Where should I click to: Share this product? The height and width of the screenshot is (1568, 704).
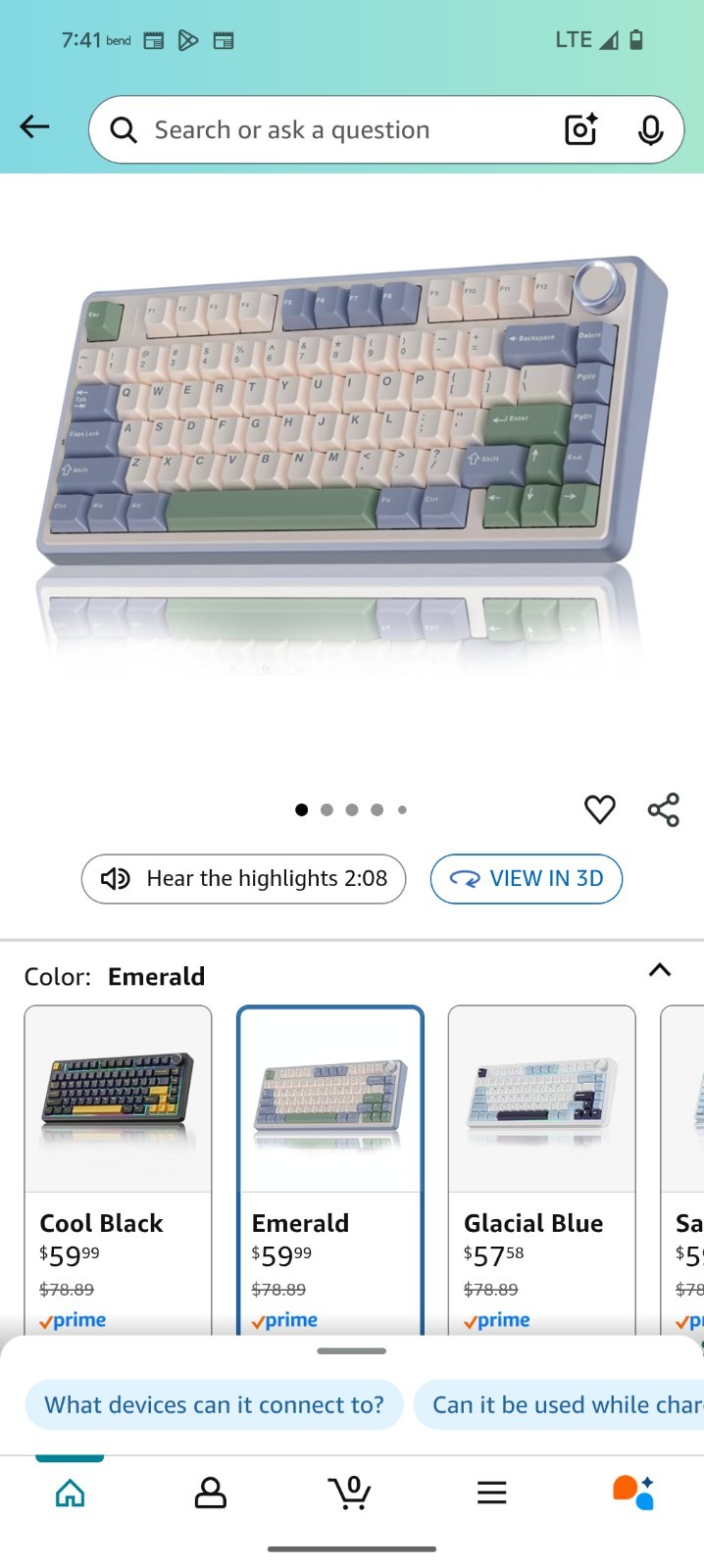click(x=664, y=809)
